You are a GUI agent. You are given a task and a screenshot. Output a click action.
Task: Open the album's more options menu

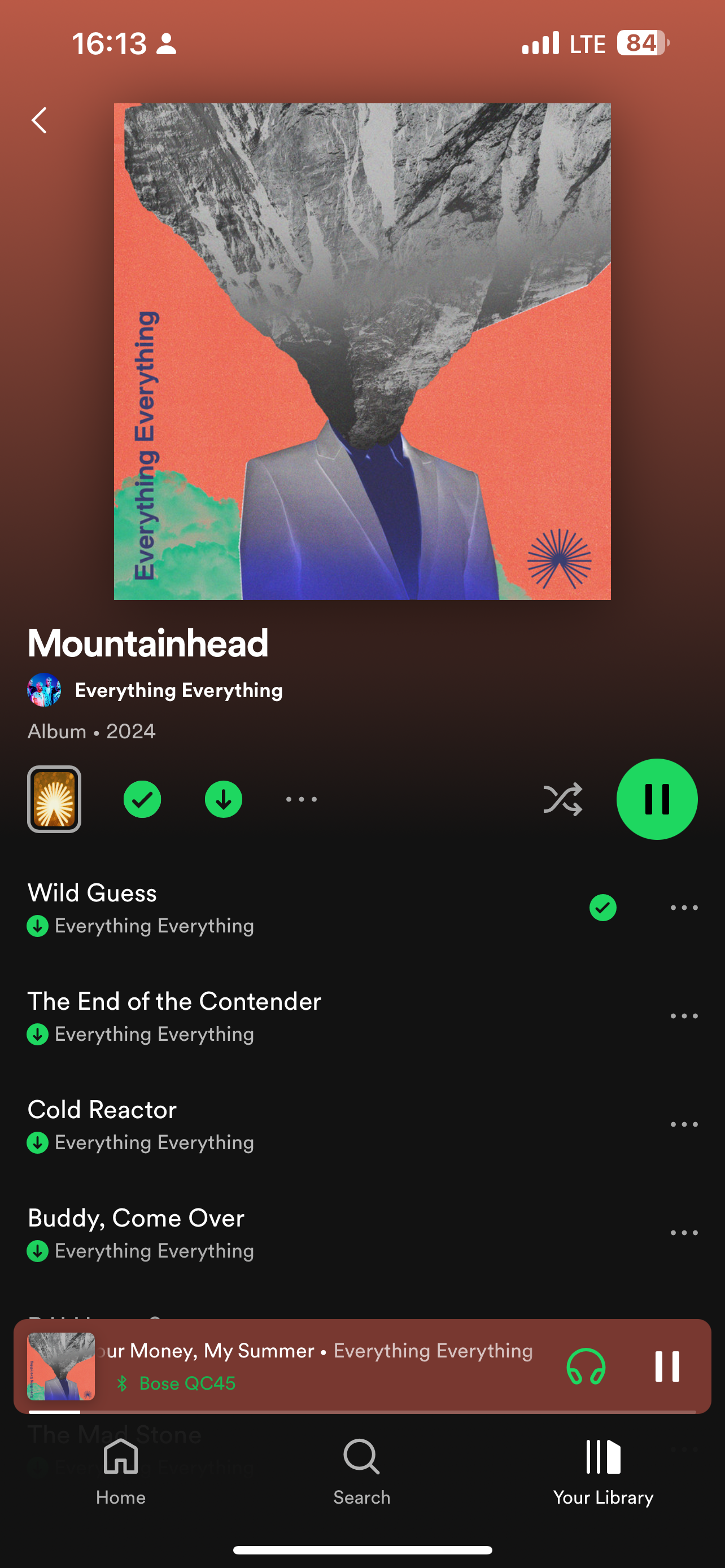point(302,799)
